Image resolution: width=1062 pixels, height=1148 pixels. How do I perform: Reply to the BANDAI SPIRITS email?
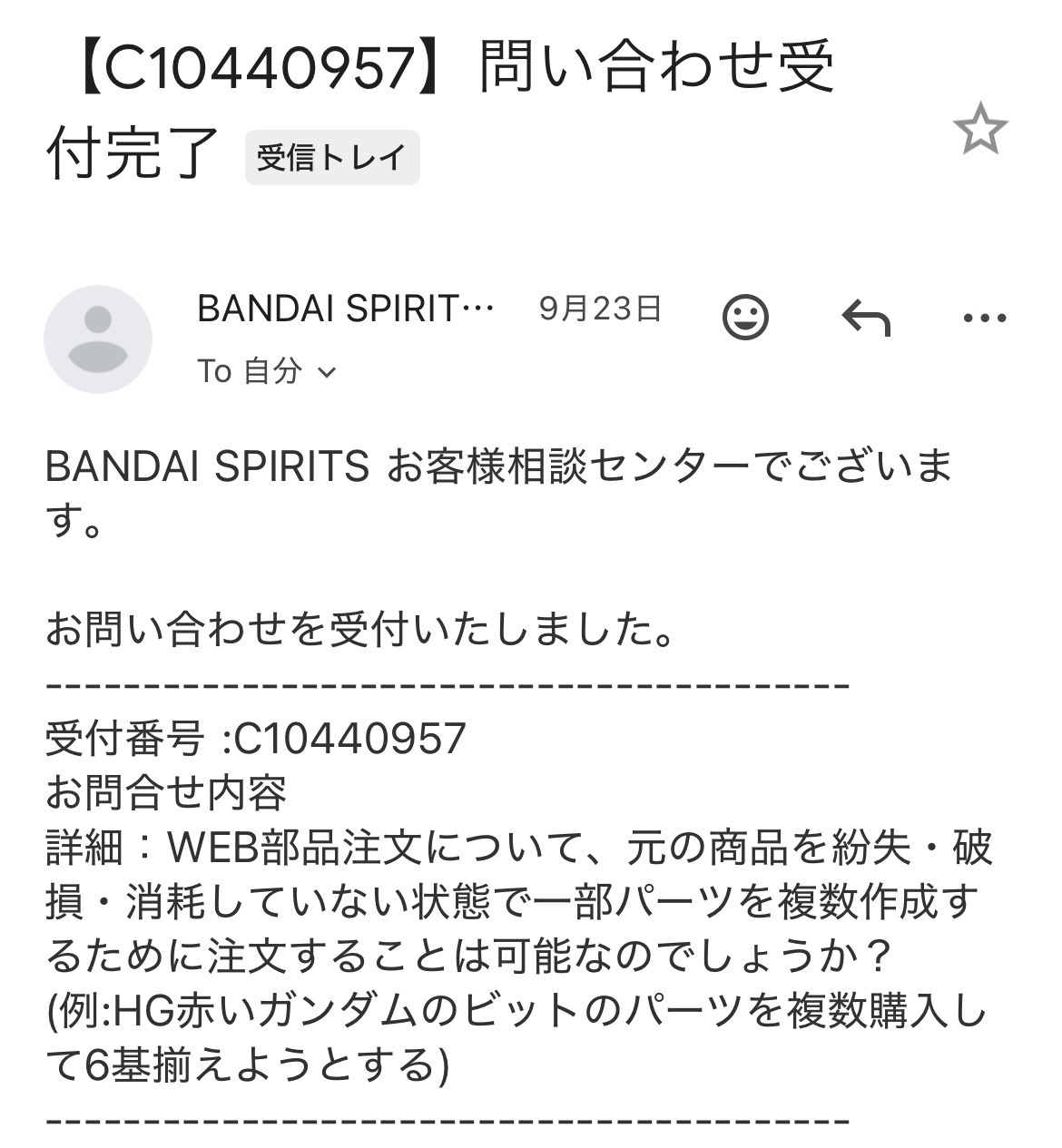click(x=865, y=318)
